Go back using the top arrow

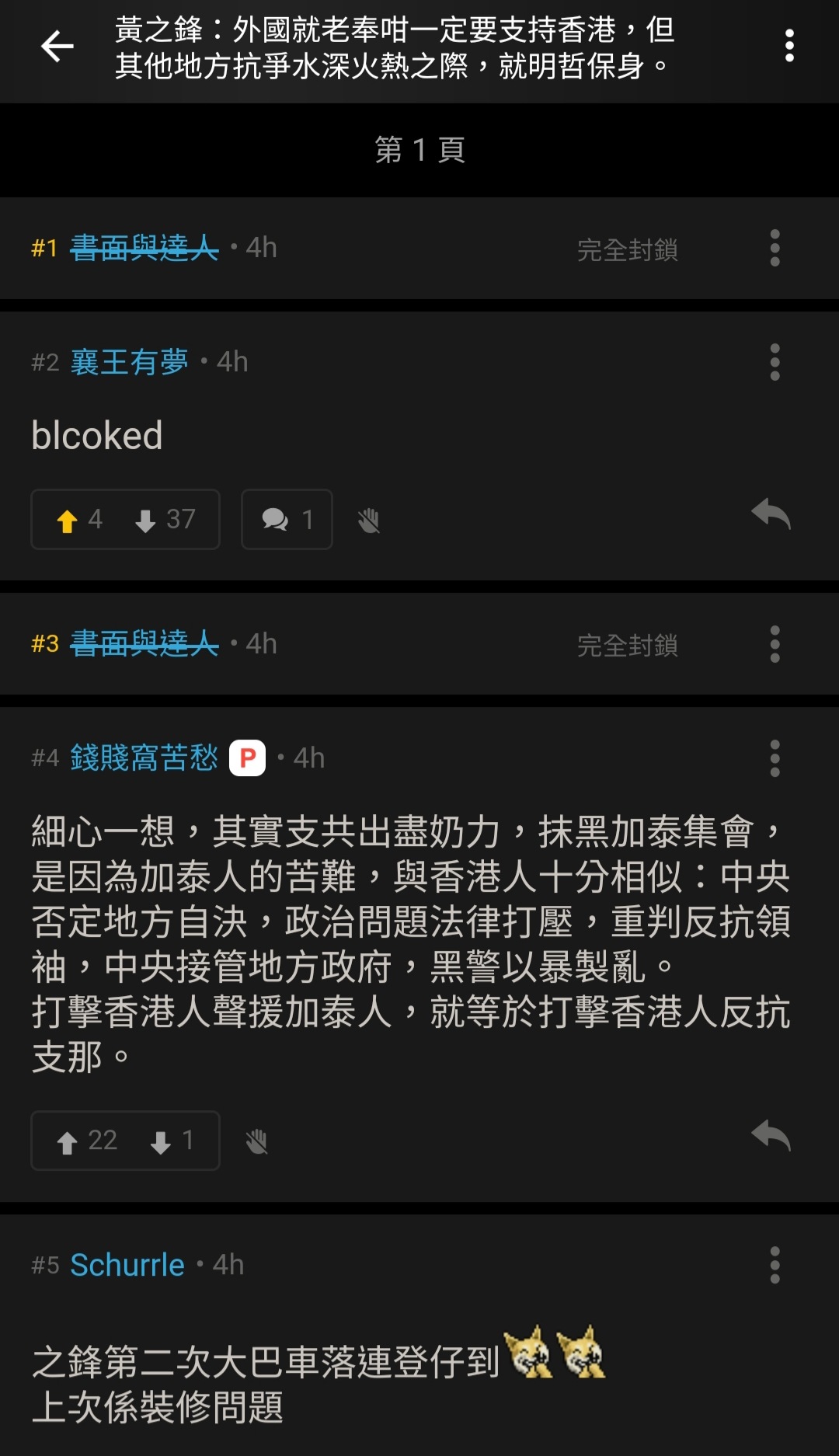click(x=57, y=47)
